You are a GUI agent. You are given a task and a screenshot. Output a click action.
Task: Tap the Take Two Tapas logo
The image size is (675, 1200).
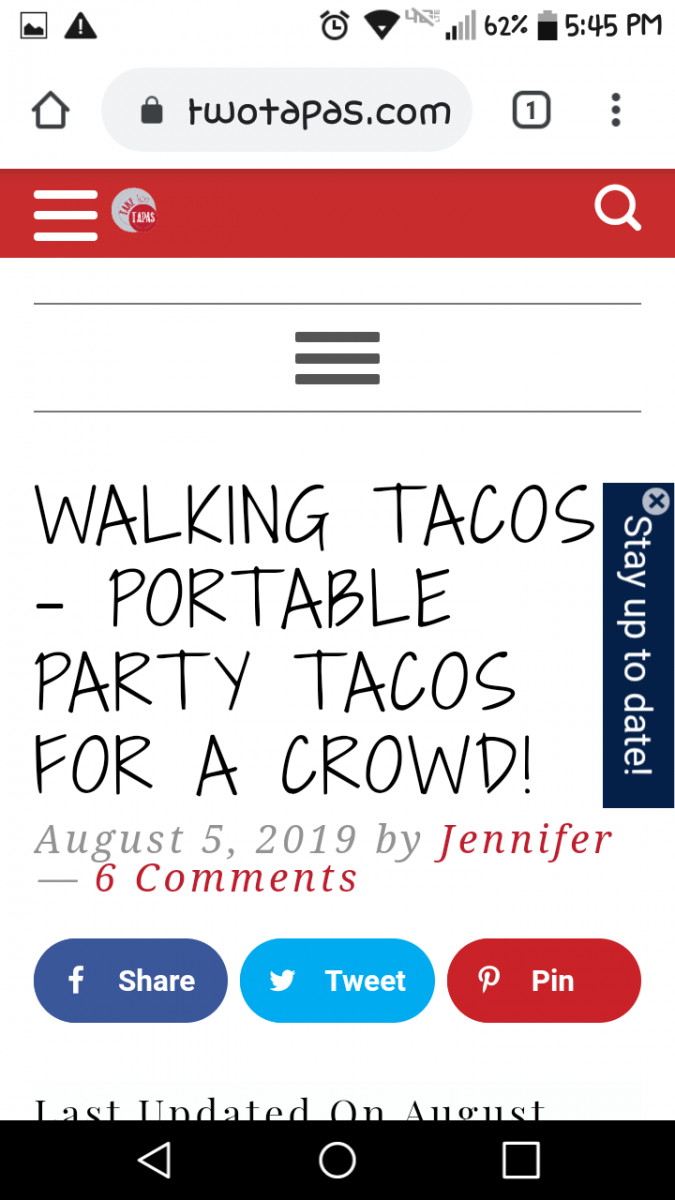134,212
